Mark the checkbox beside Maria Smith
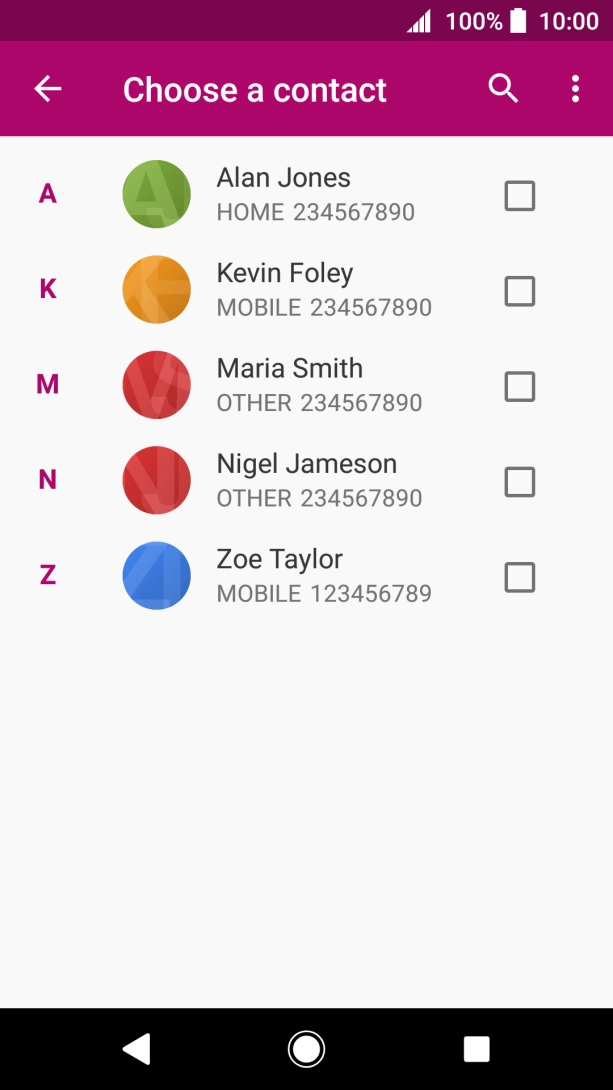 (519, 386)
